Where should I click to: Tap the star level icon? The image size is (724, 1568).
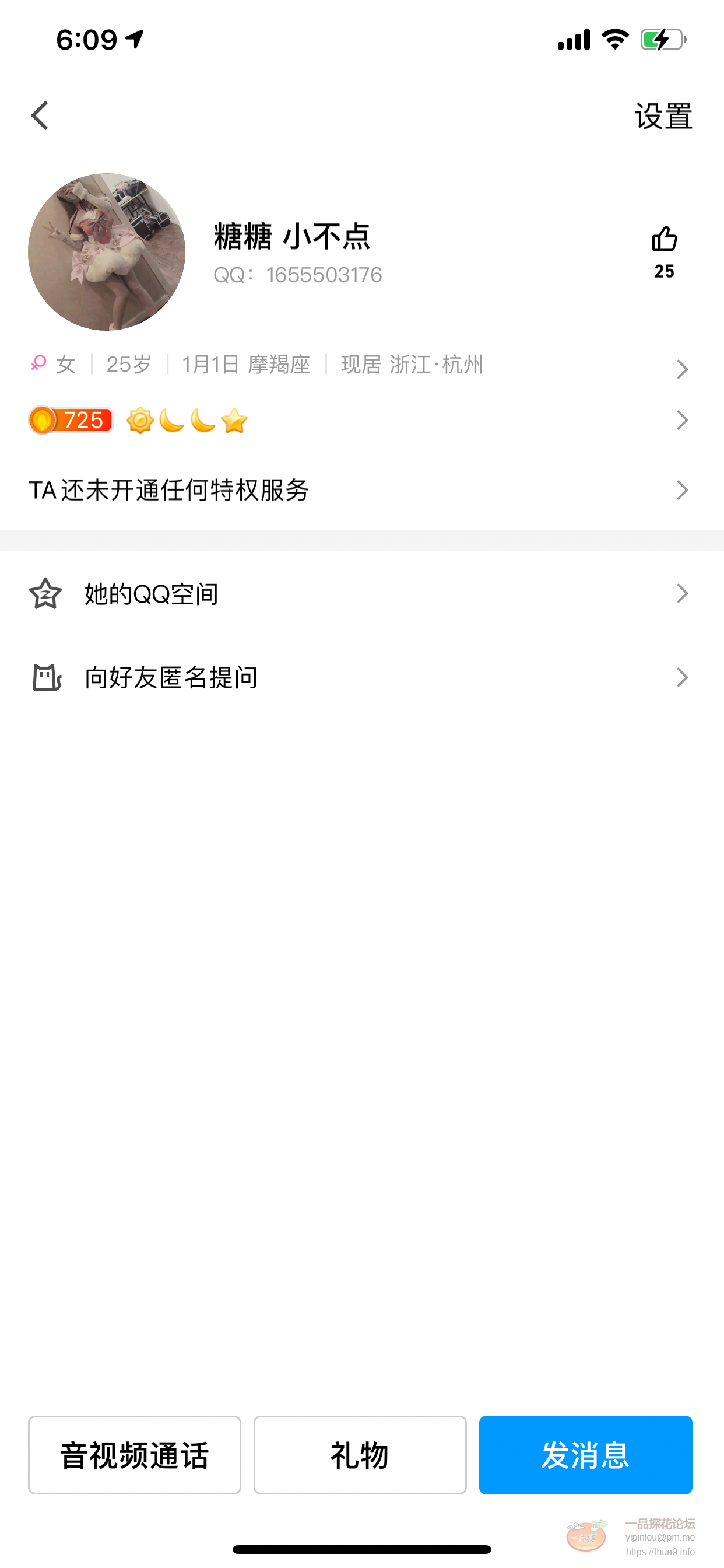(234, 420)
